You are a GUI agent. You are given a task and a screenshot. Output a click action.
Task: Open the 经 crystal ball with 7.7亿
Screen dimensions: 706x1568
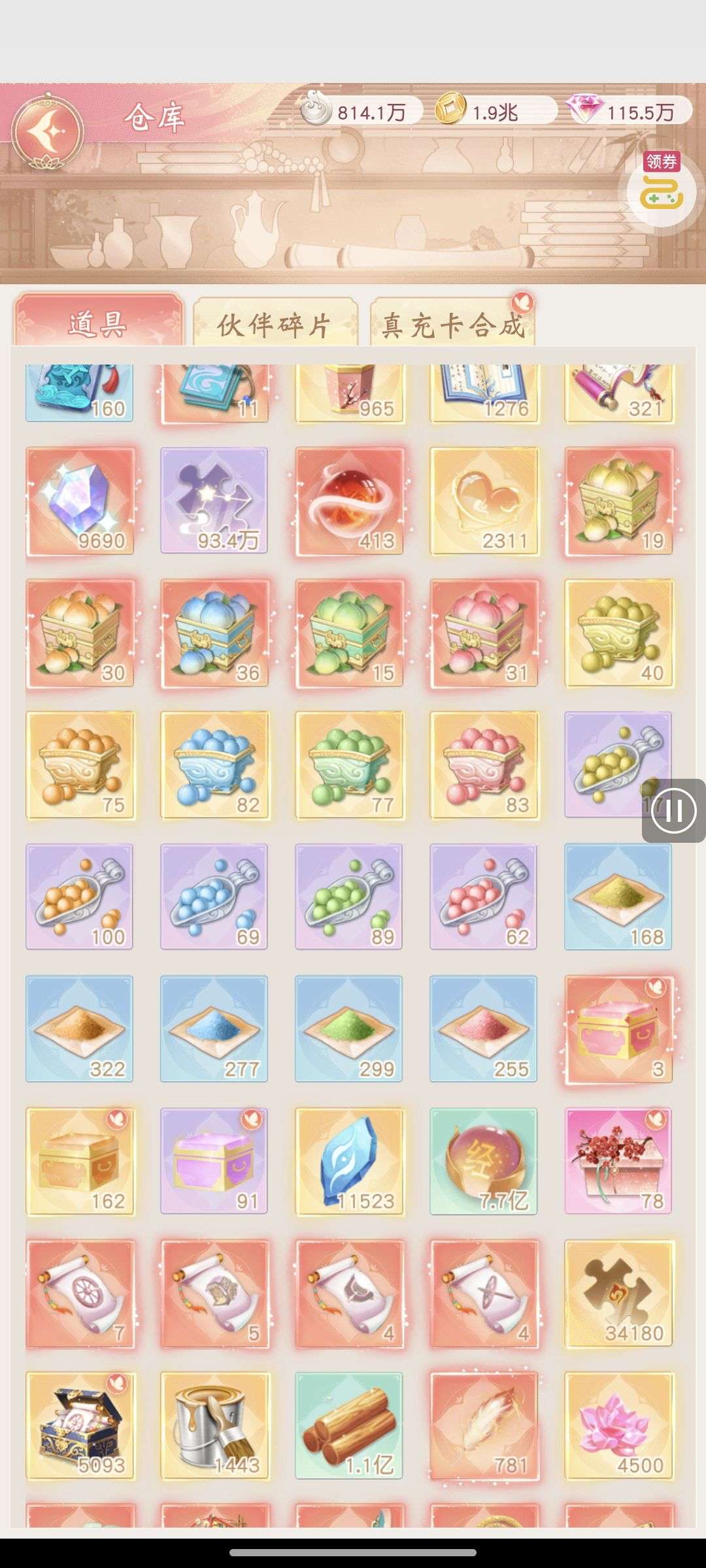click(484, 1162)
